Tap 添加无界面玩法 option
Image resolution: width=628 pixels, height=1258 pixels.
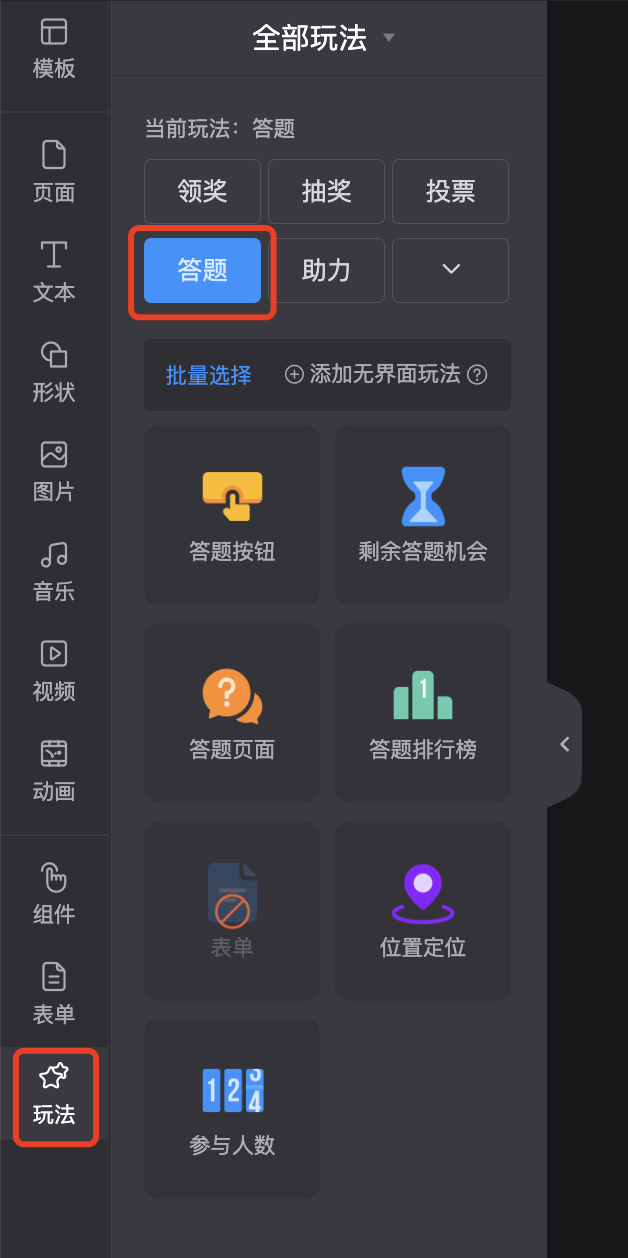(x=386, y=375)
